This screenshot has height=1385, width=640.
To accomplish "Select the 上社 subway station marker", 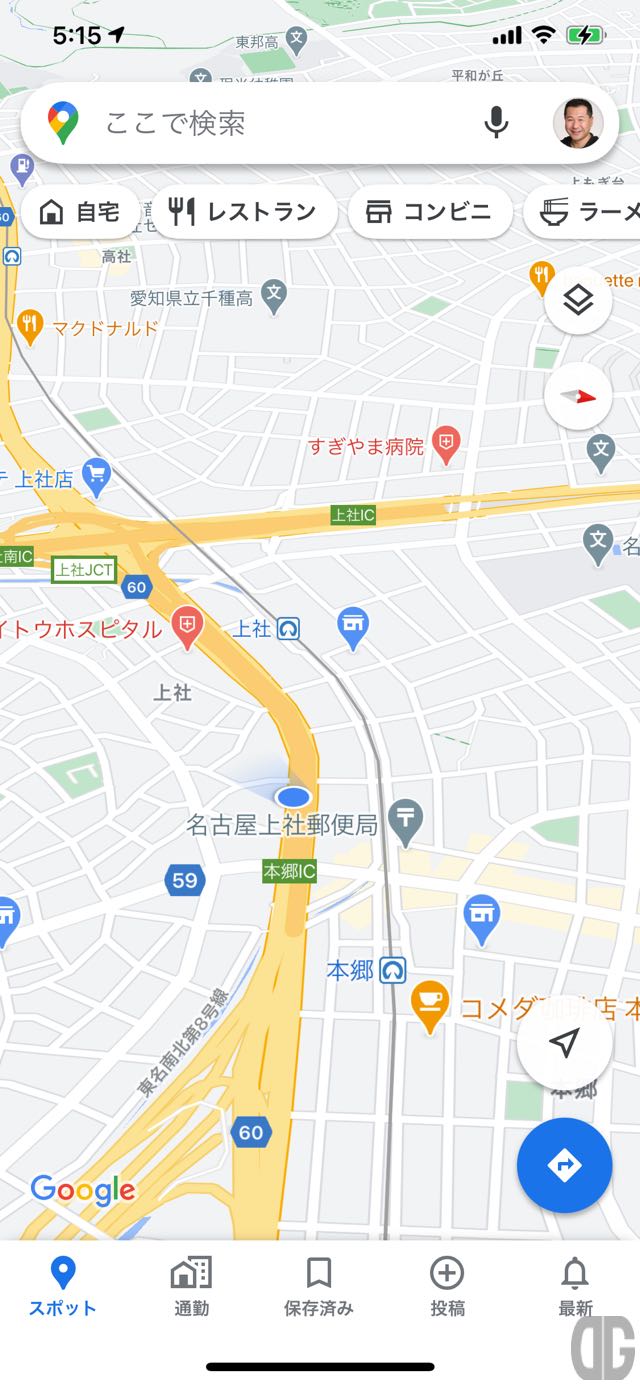I will (x=289, y=629).
